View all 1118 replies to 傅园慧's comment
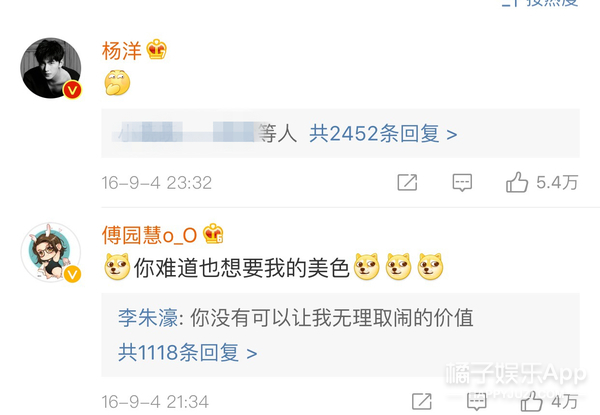600x415 pixels. pos(188,352)
